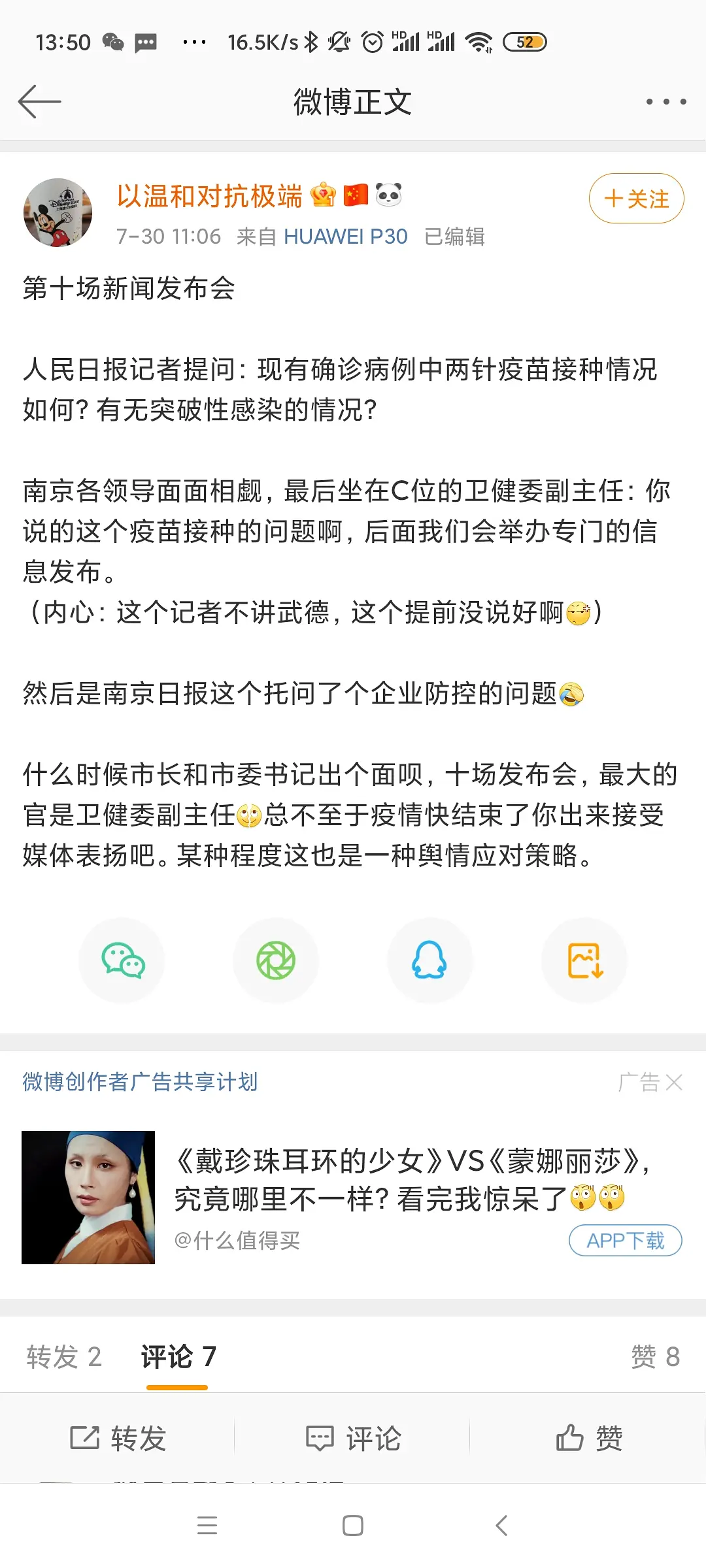
Task: Dismiss the ad with the 广告 close icon
Action: click(673, 1083)
